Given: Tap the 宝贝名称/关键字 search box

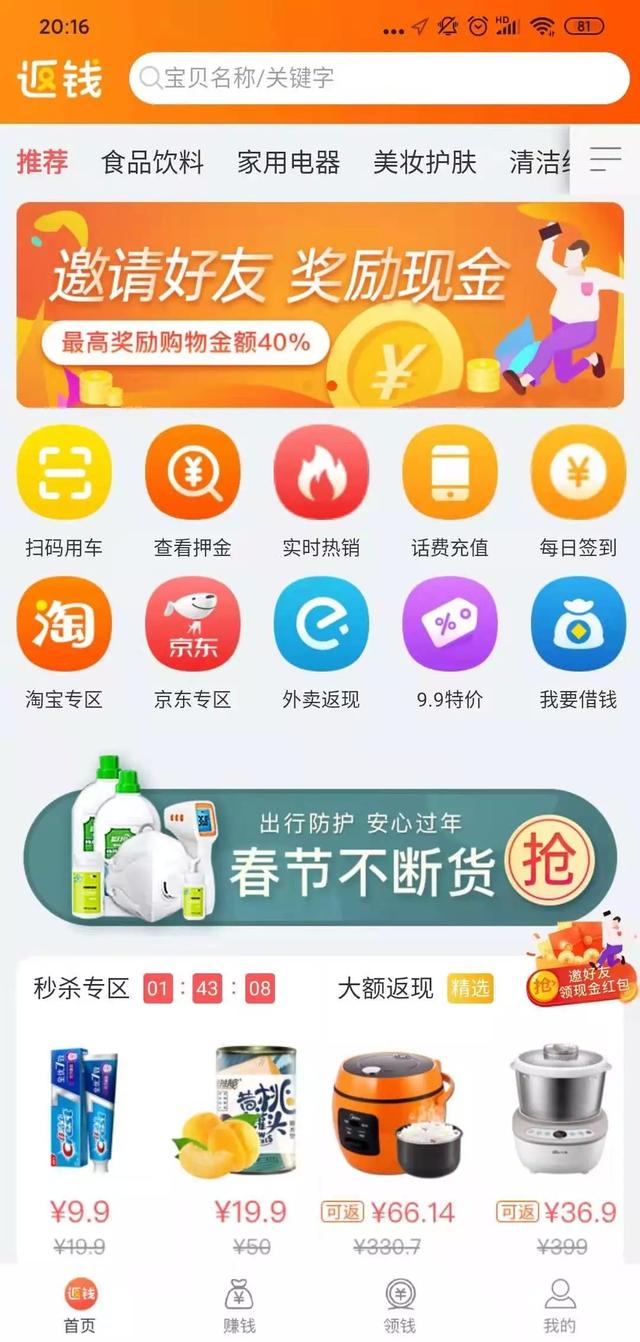Looking at the screenshot, I should pos(378,78).
